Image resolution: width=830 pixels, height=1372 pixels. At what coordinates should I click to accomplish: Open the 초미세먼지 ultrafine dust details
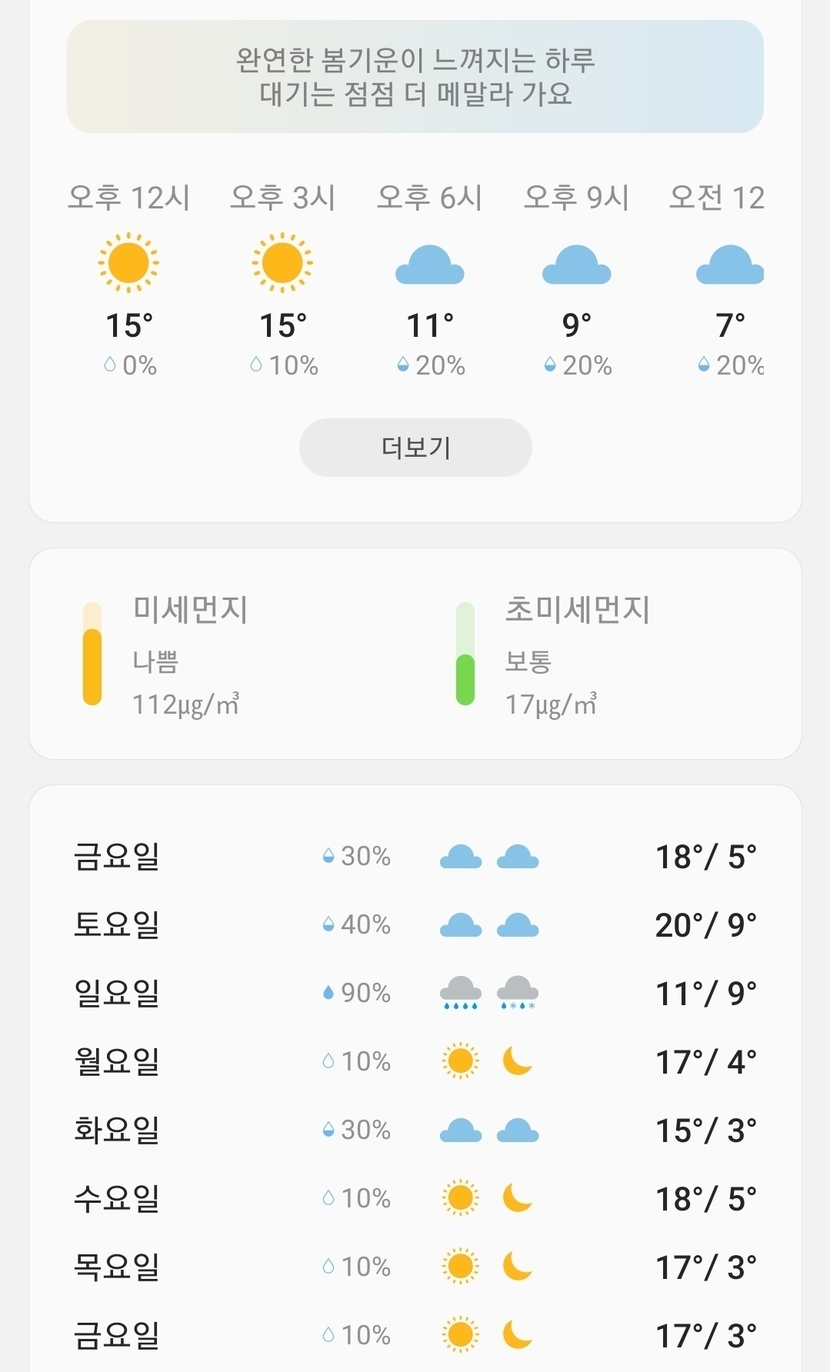click(x=577, y=655)
